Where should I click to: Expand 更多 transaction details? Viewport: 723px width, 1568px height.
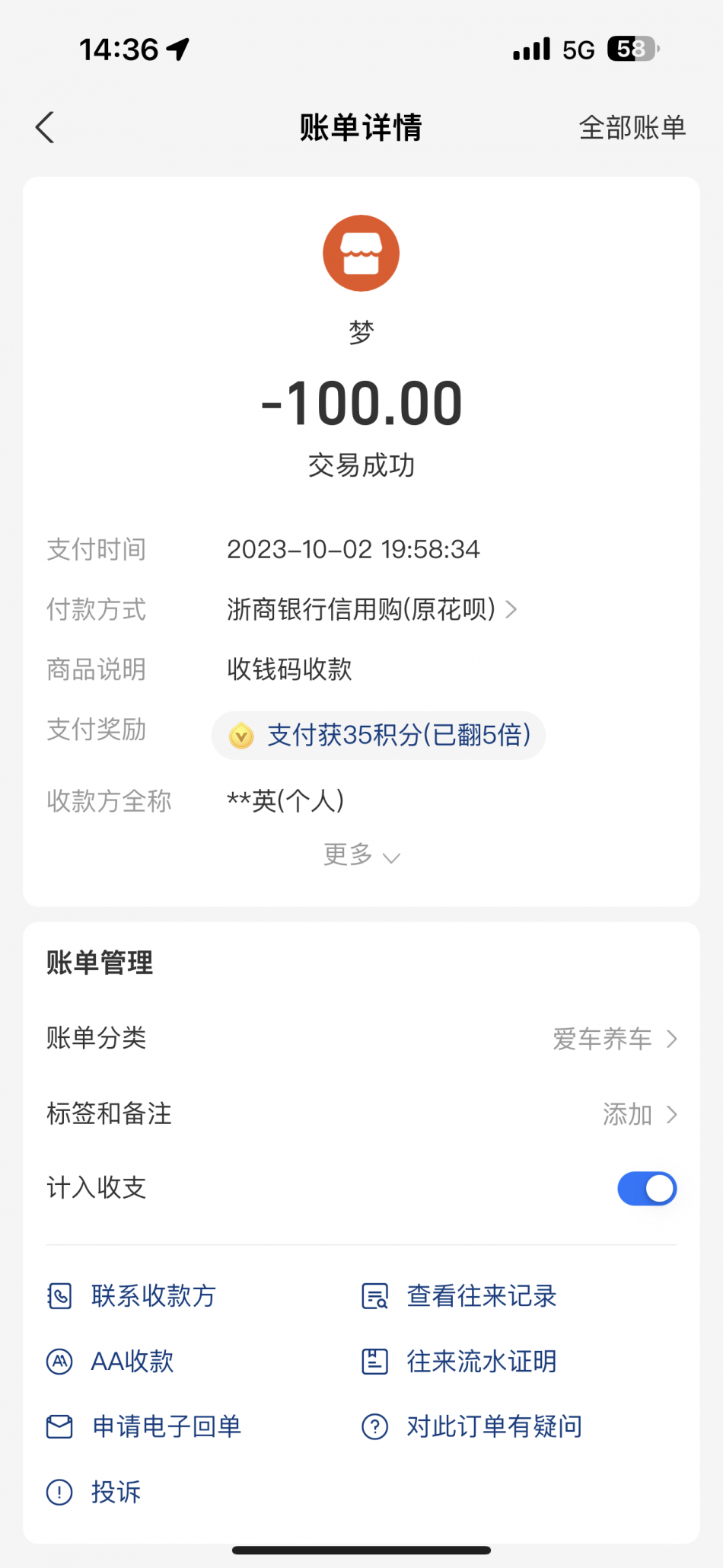[x=361, y=855]
